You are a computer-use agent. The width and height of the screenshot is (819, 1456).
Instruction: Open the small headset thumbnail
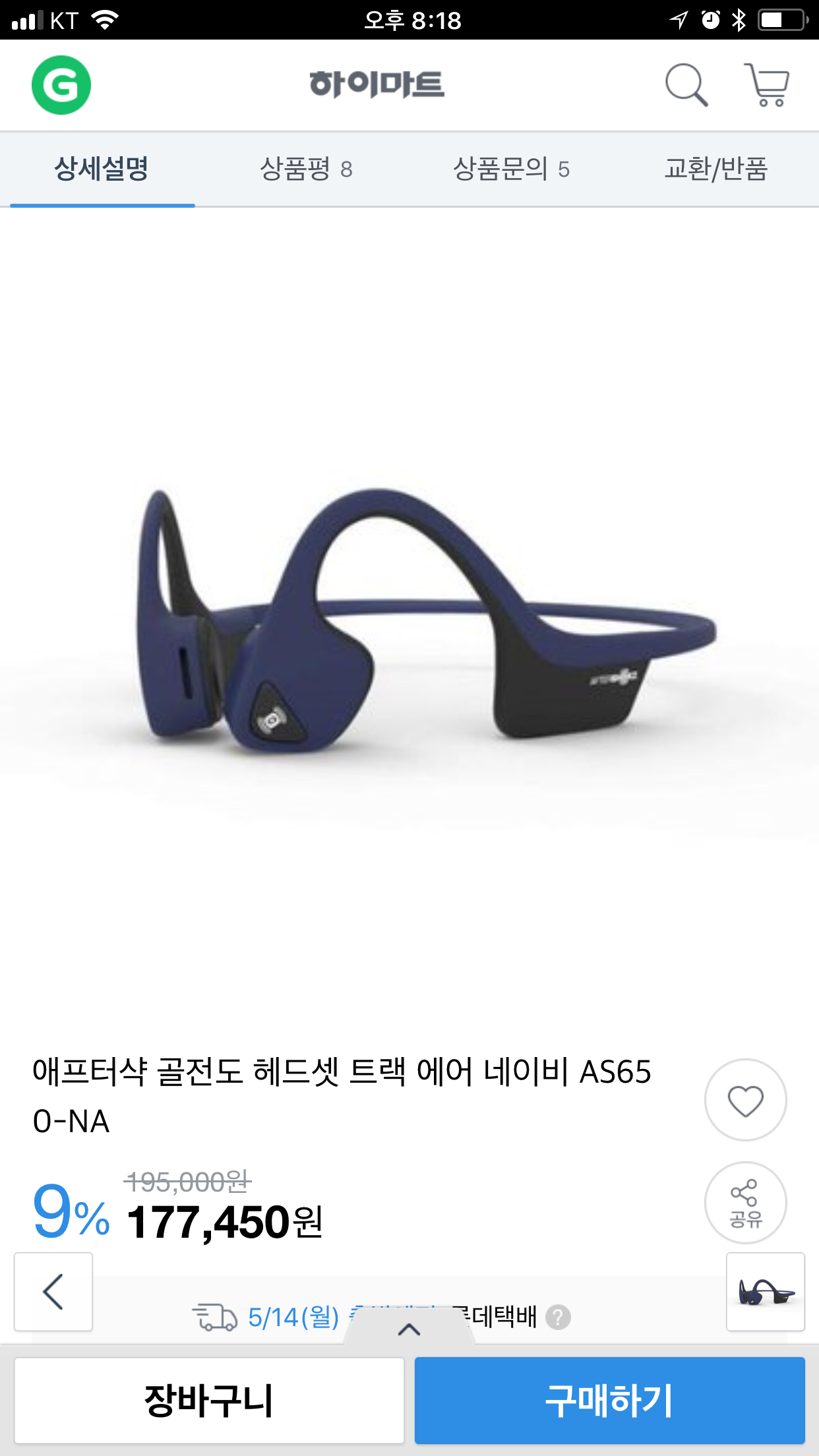765,1292
